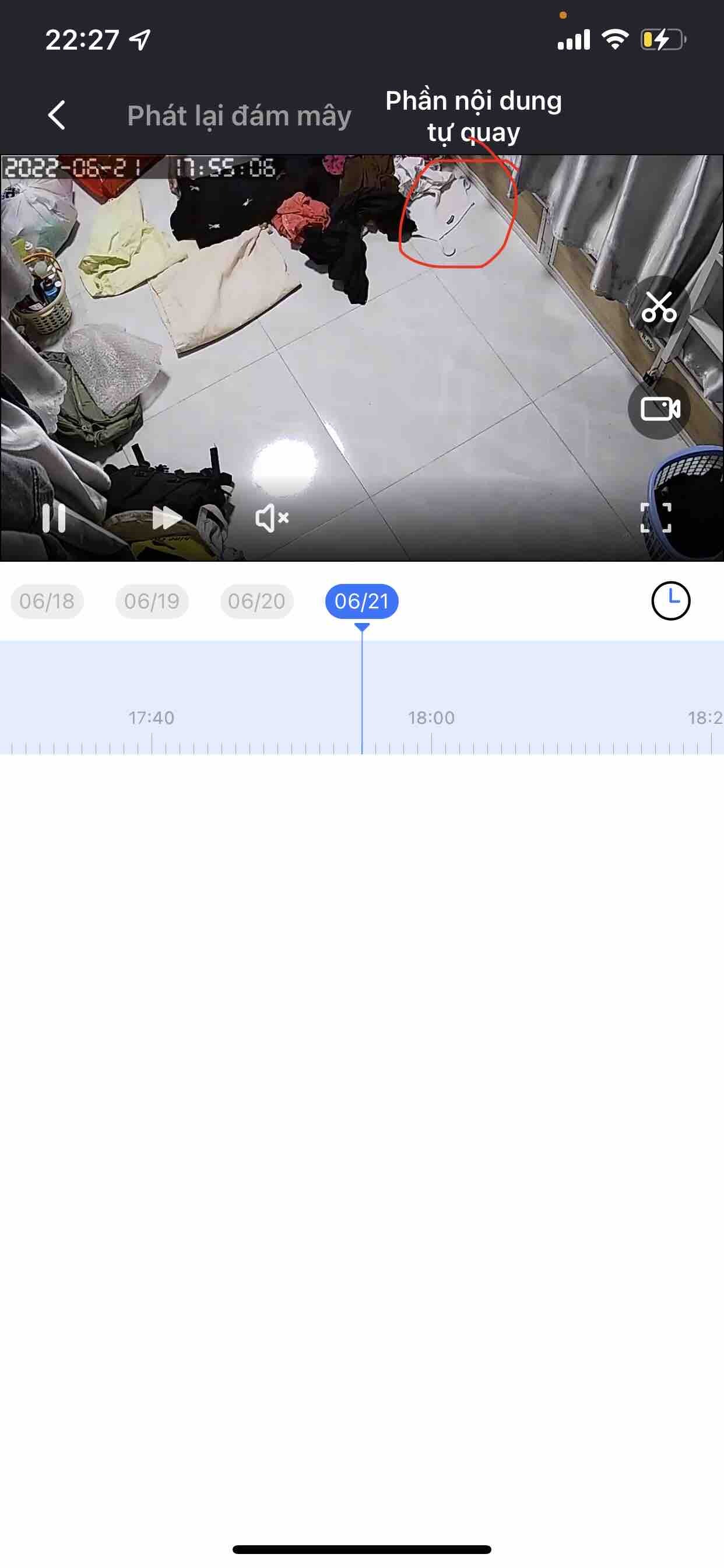Tap the highlighted 06/21 date chip
724x1568 pixels.
[362, 601]
